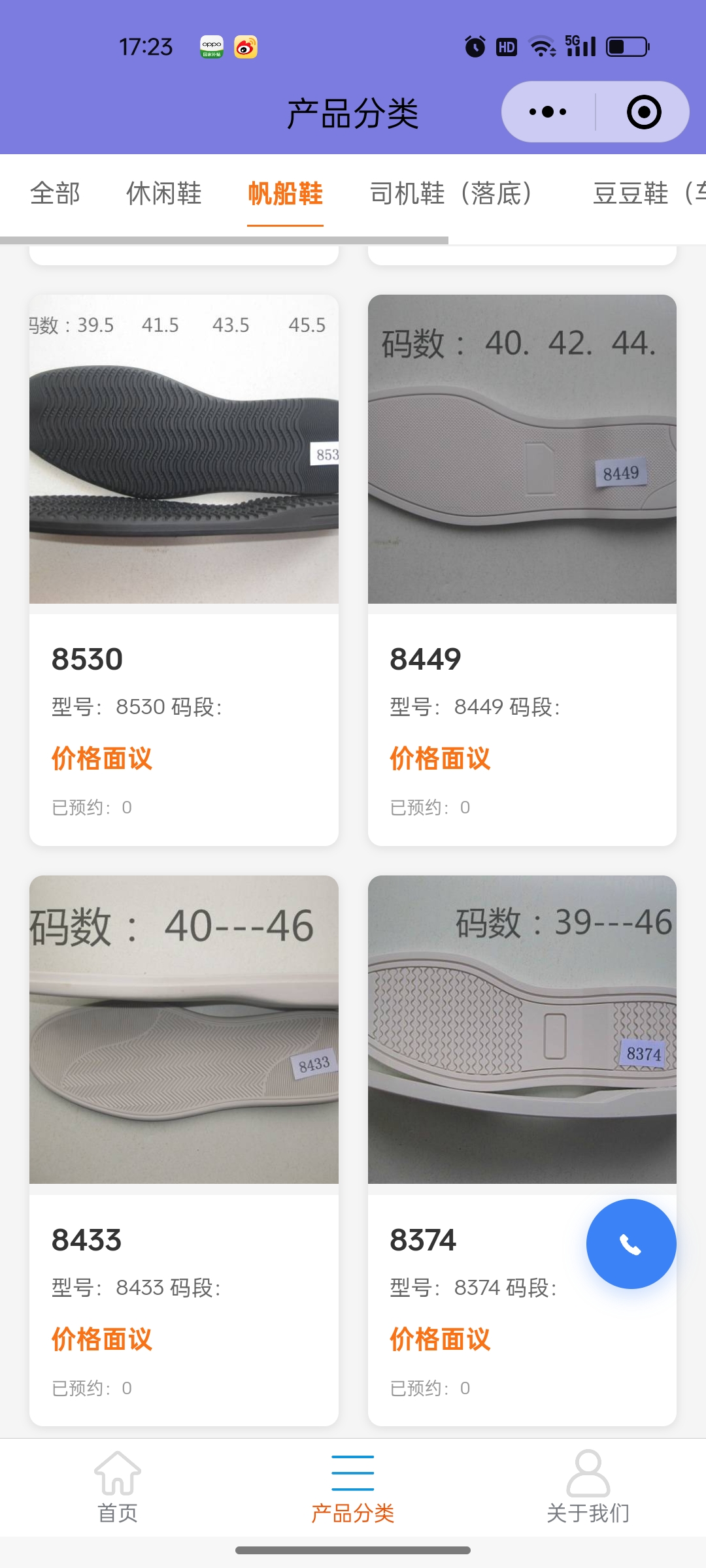This screenshot has height=1568, width=706.
Task: Select the 休闲鞋 category tab
Action: (163, 194)
